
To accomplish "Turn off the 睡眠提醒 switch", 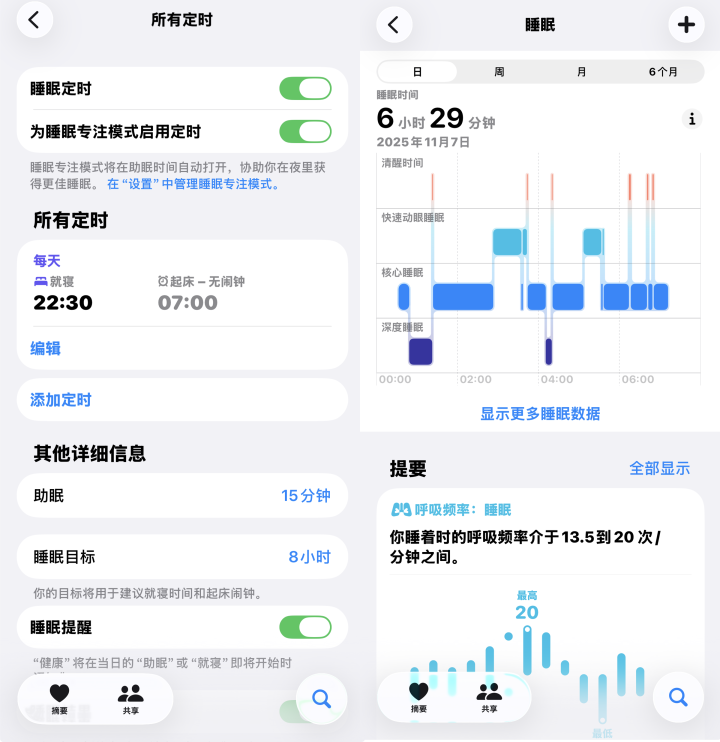I will coord(305,628).
